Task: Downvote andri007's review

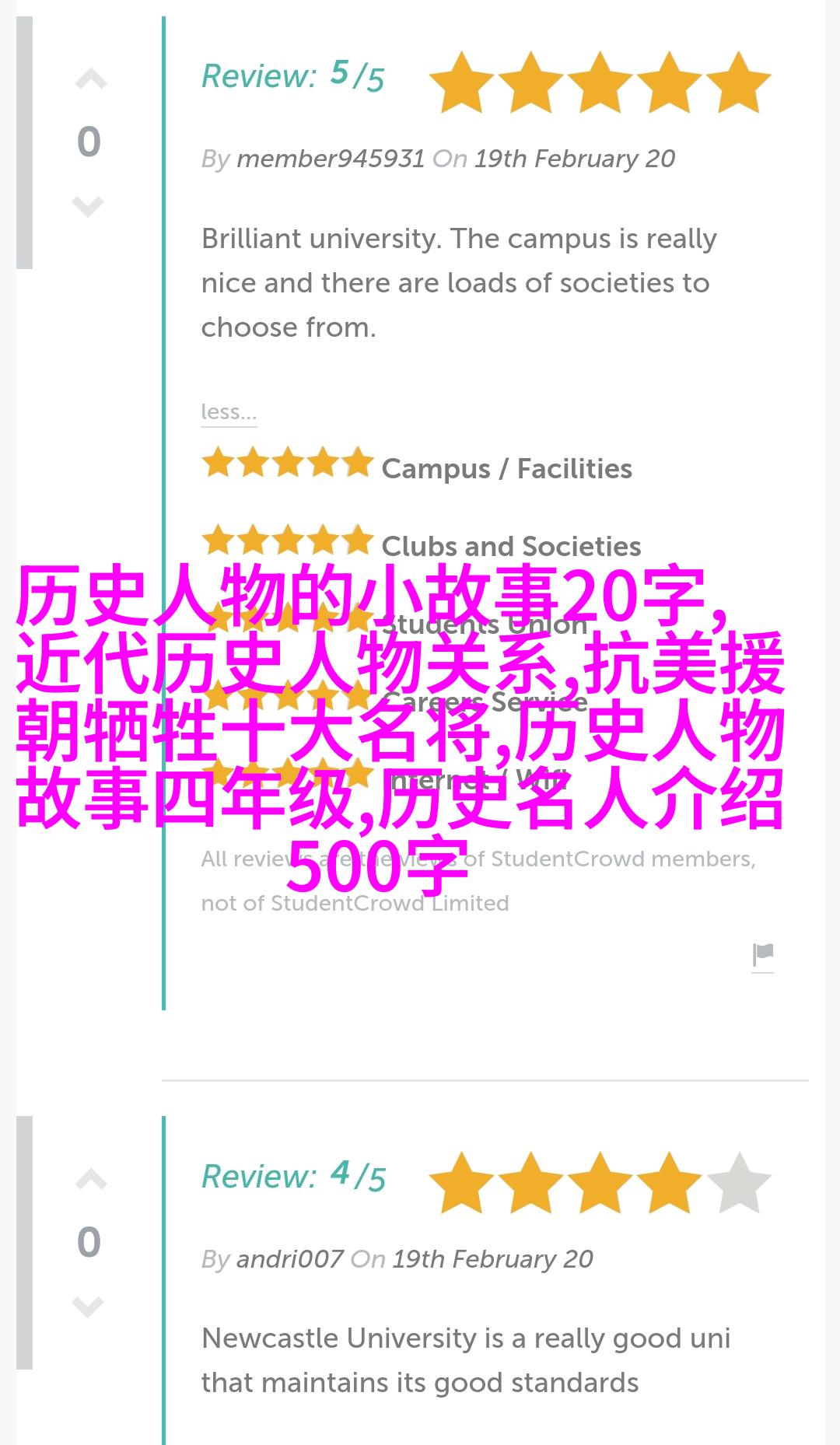Action: pos(88,1307)
